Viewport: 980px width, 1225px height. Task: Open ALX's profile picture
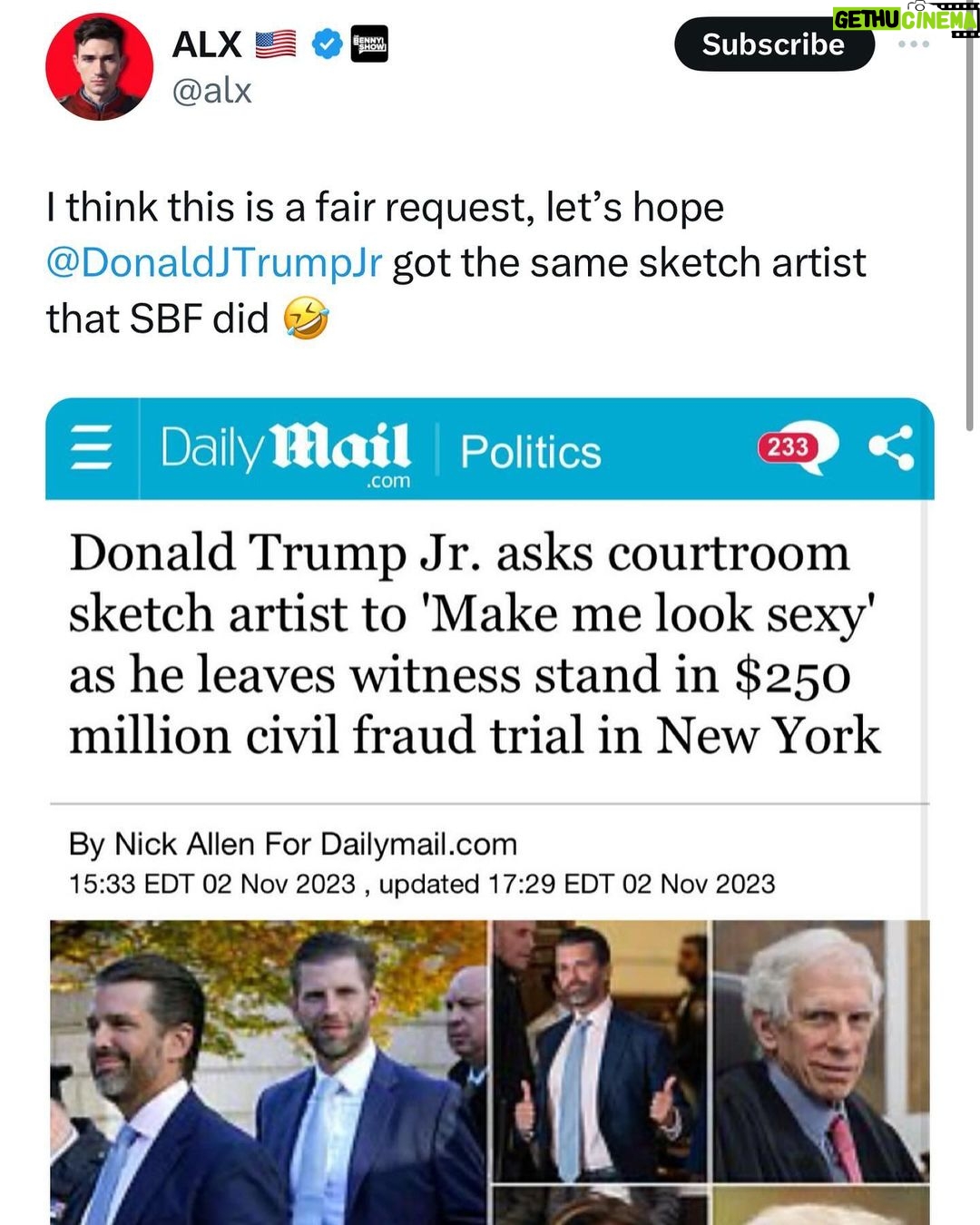pos(100,66)
